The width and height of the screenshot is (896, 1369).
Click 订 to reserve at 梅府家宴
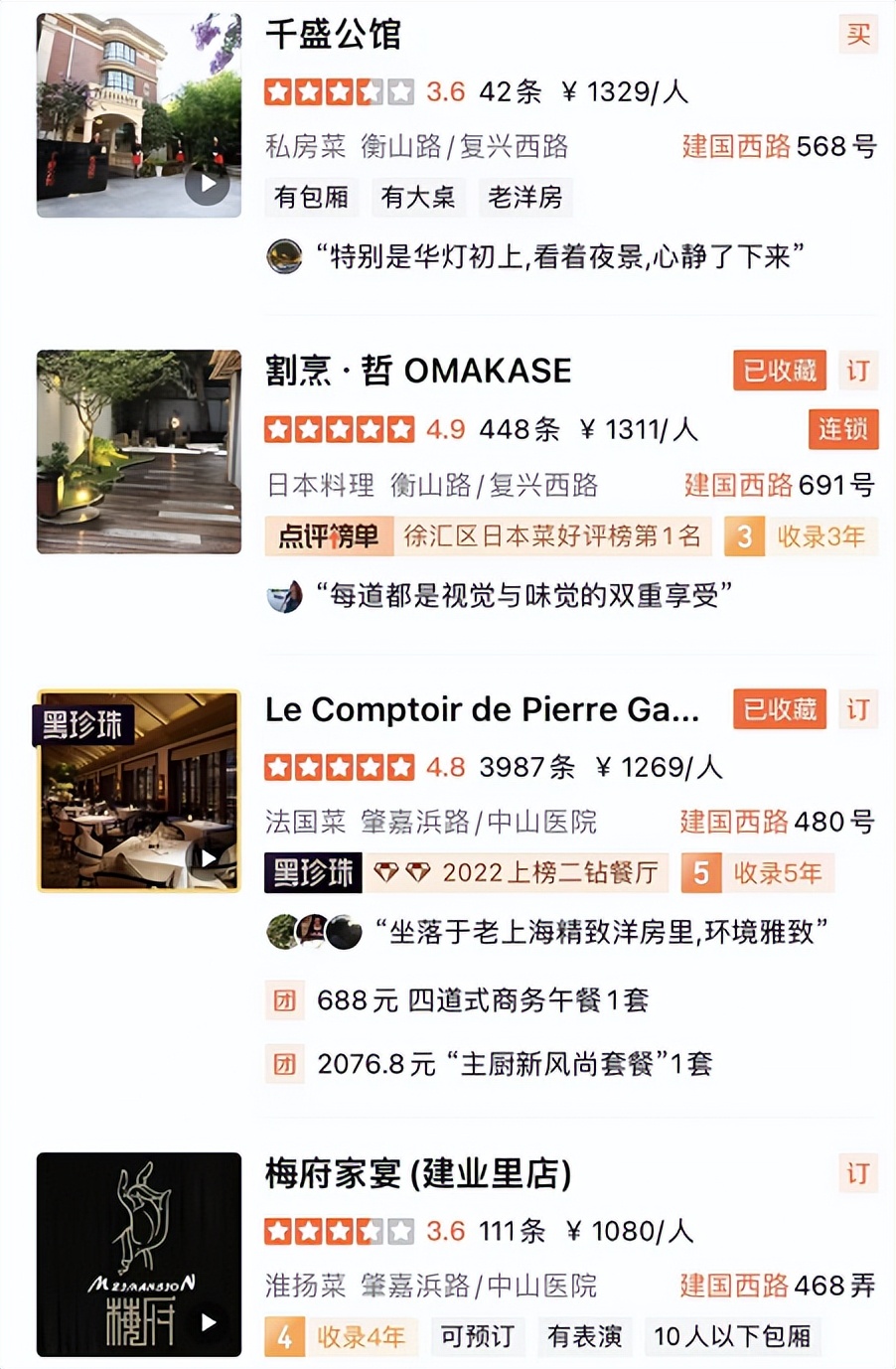pyautogui.click(x=857, y=1173)
